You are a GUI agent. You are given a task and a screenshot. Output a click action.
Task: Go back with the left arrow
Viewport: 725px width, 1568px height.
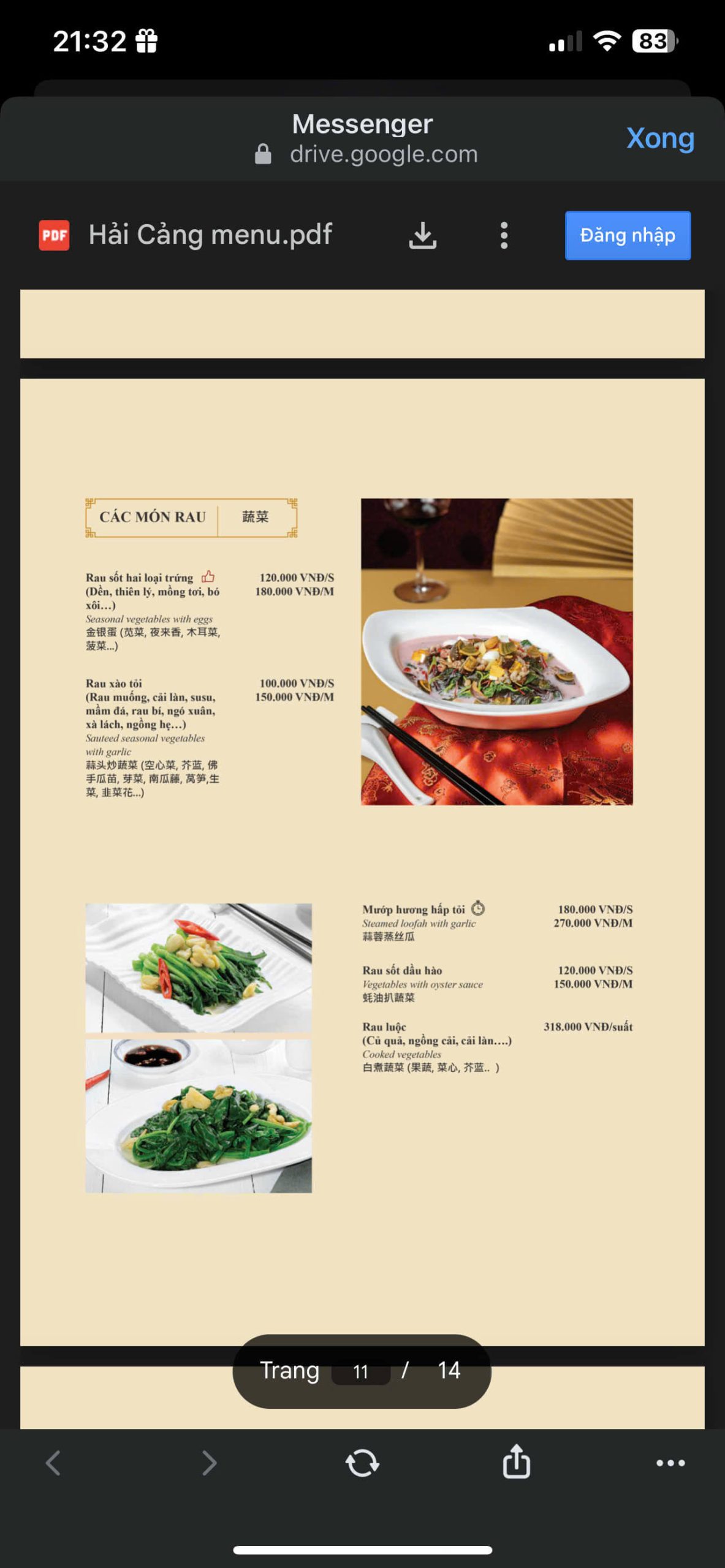(54, 1463)
